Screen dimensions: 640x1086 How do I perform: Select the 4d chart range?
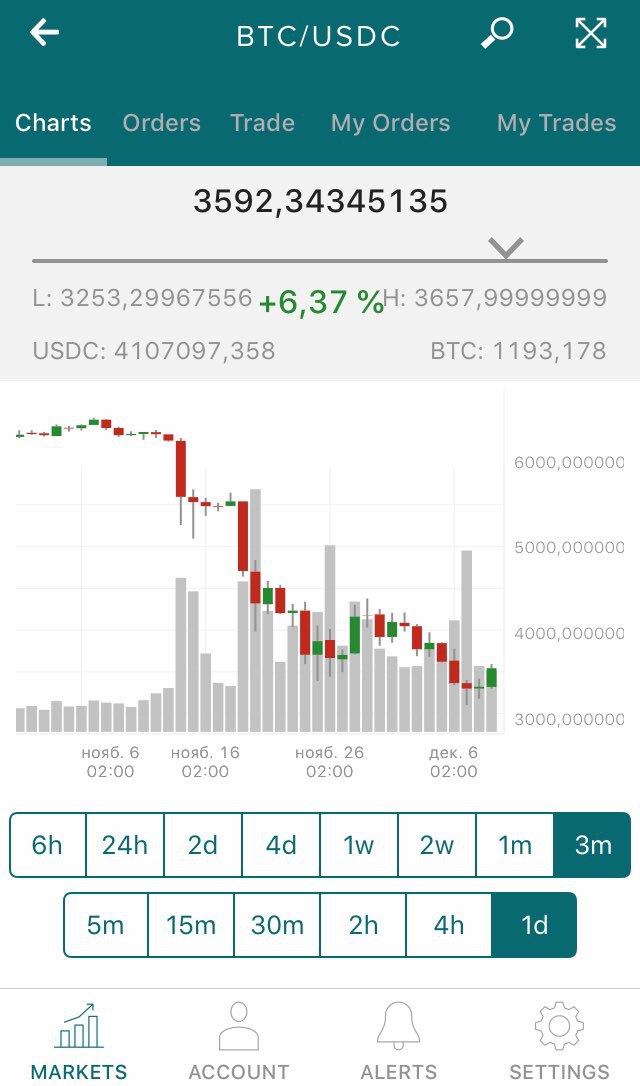coord(281,845)
